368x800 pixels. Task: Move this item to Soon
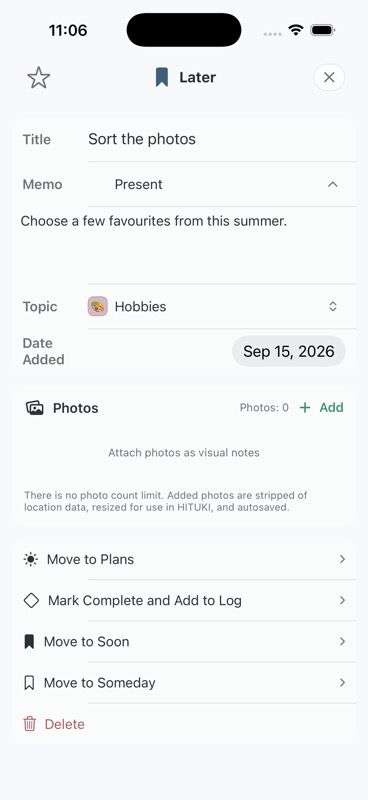point(184,642)
